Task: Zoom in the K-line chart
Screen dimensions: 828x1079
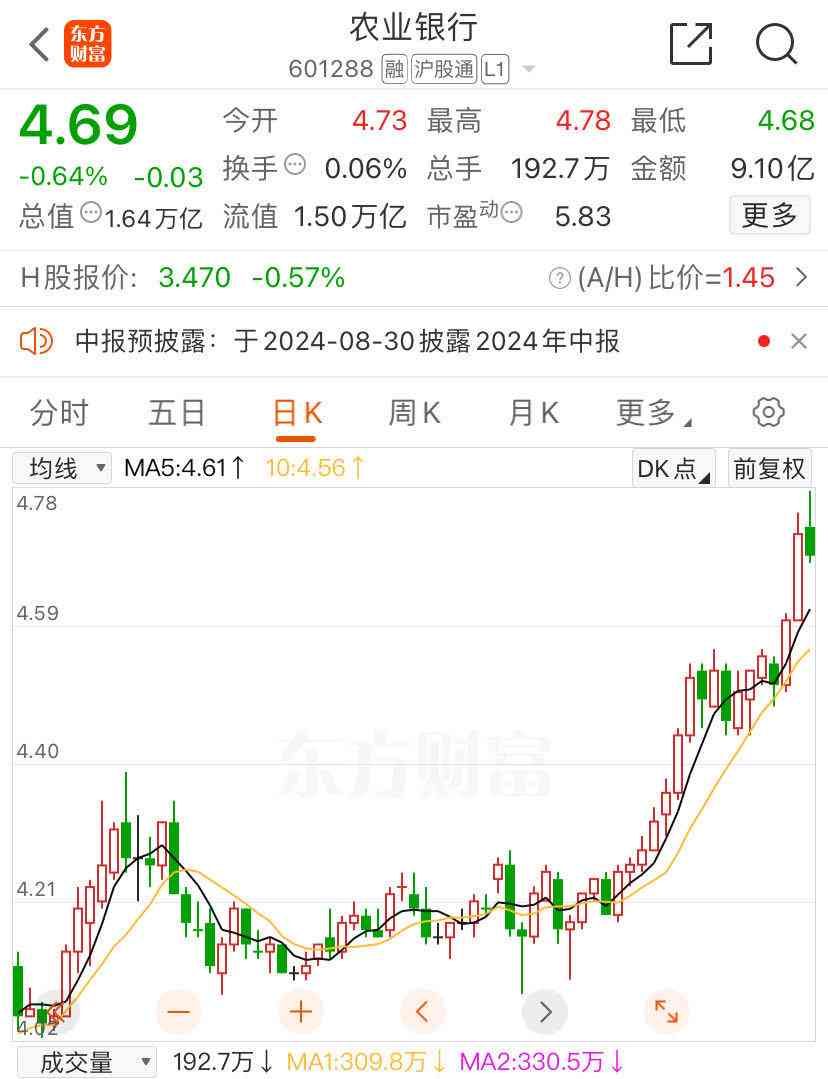Action: (x=300, y=1011)
